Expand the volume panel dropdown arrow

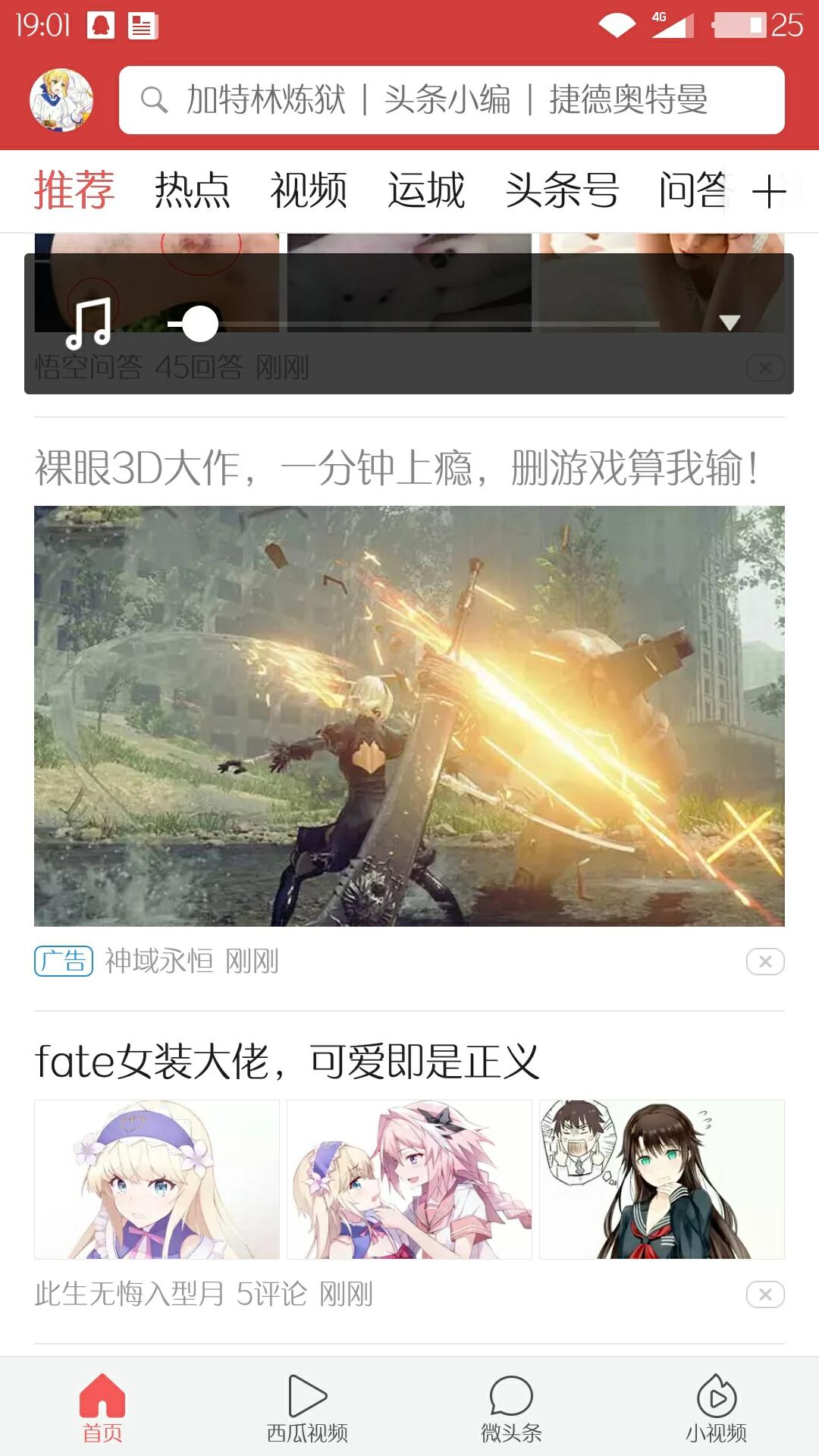point(730,323)
